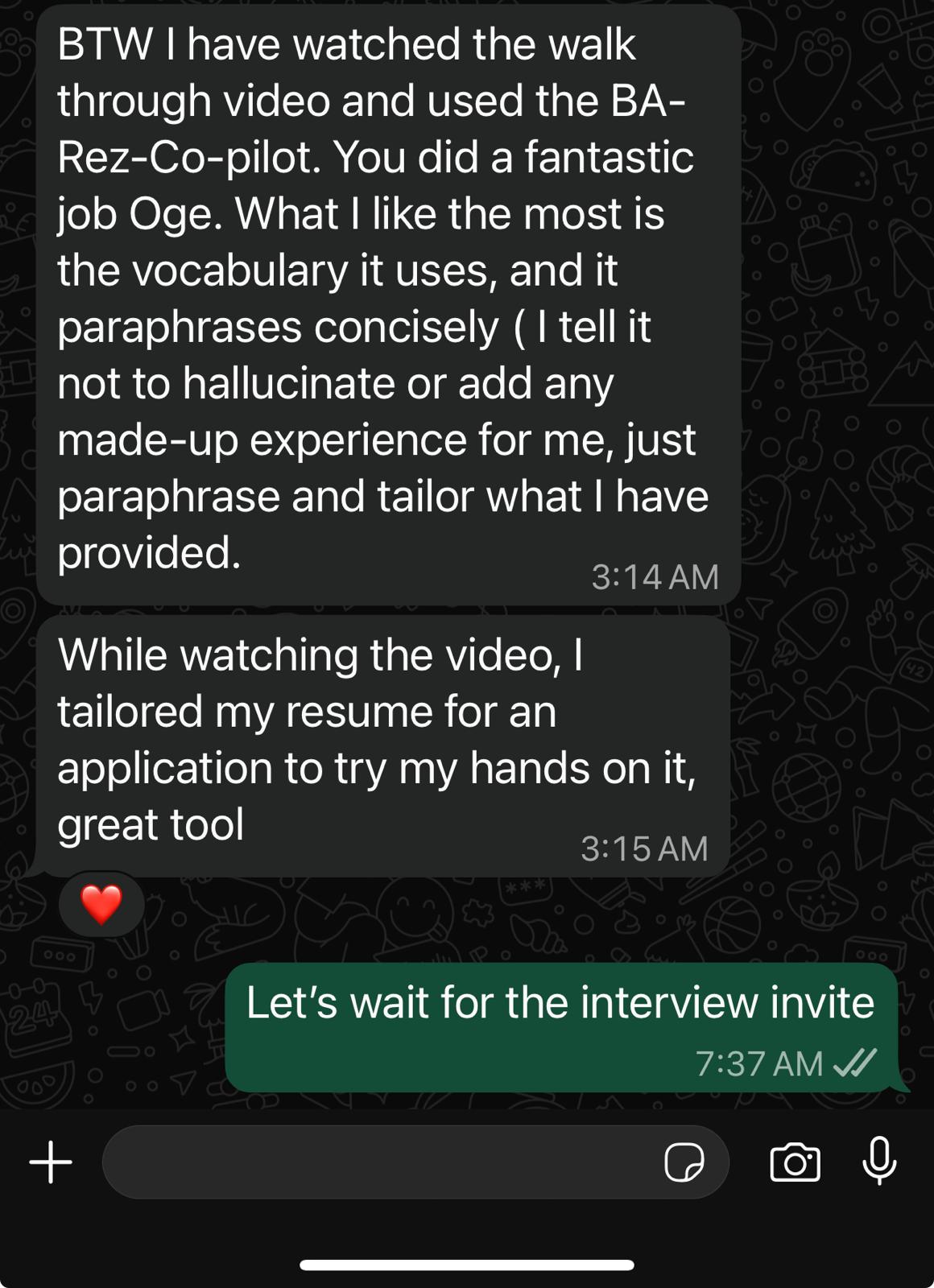Tap the 3:14 AM timestamp
Viewport: 934px width, 1288px height.
pyautogui.click(x=658, y=575)
